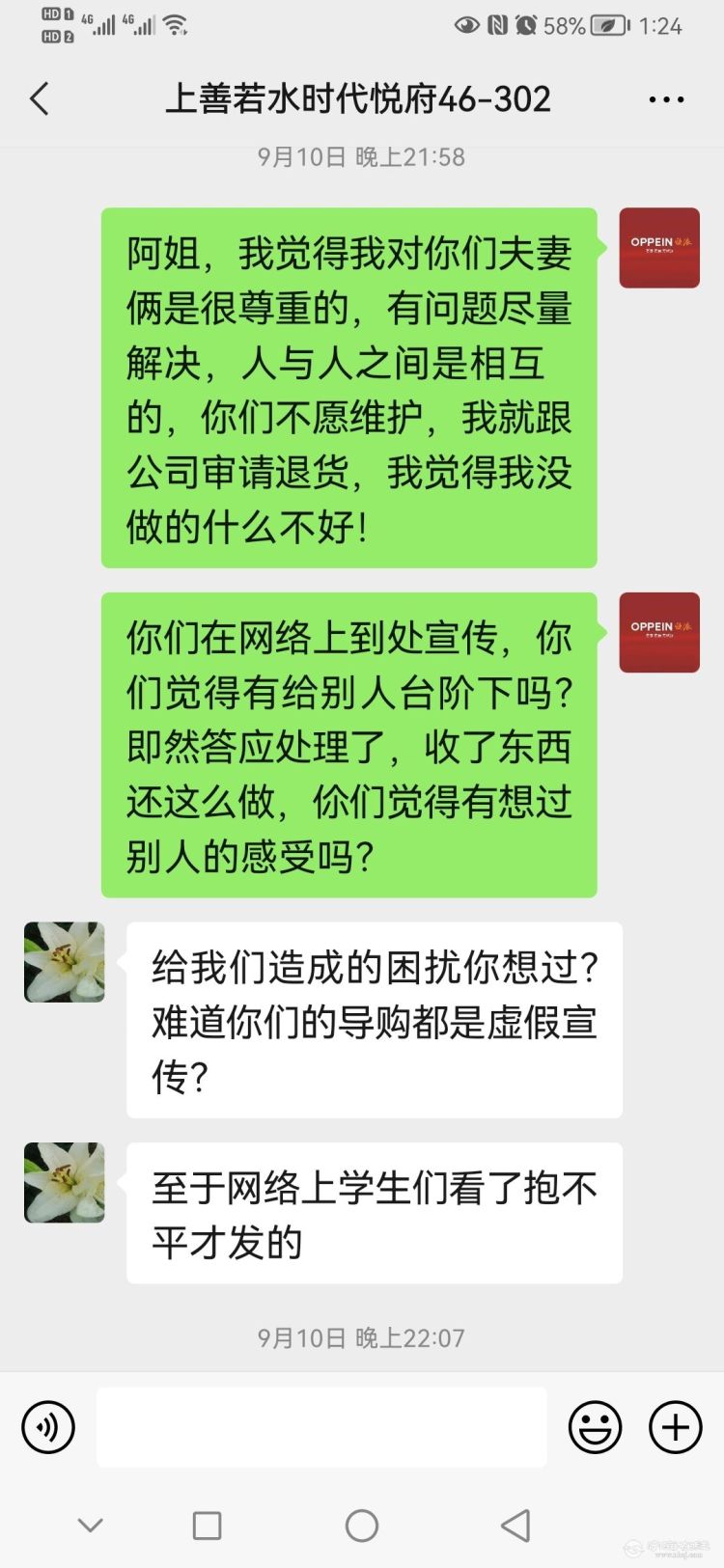Go back from the chat

pos(40,99)
